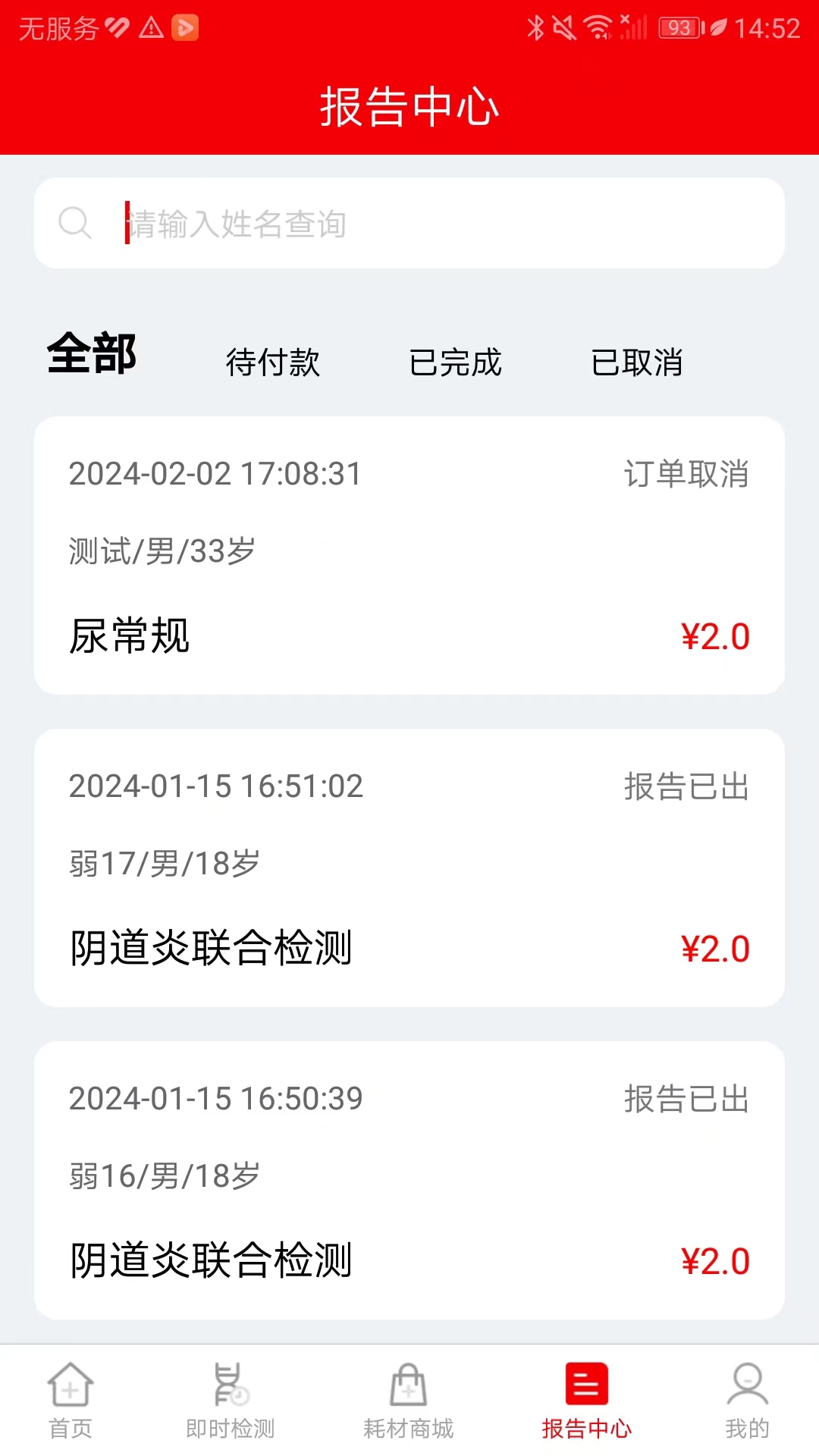Open the 弱17 阴道炎联合检测 report
The width and height of the screenshot is (819, 1456).
pos(409,868)
